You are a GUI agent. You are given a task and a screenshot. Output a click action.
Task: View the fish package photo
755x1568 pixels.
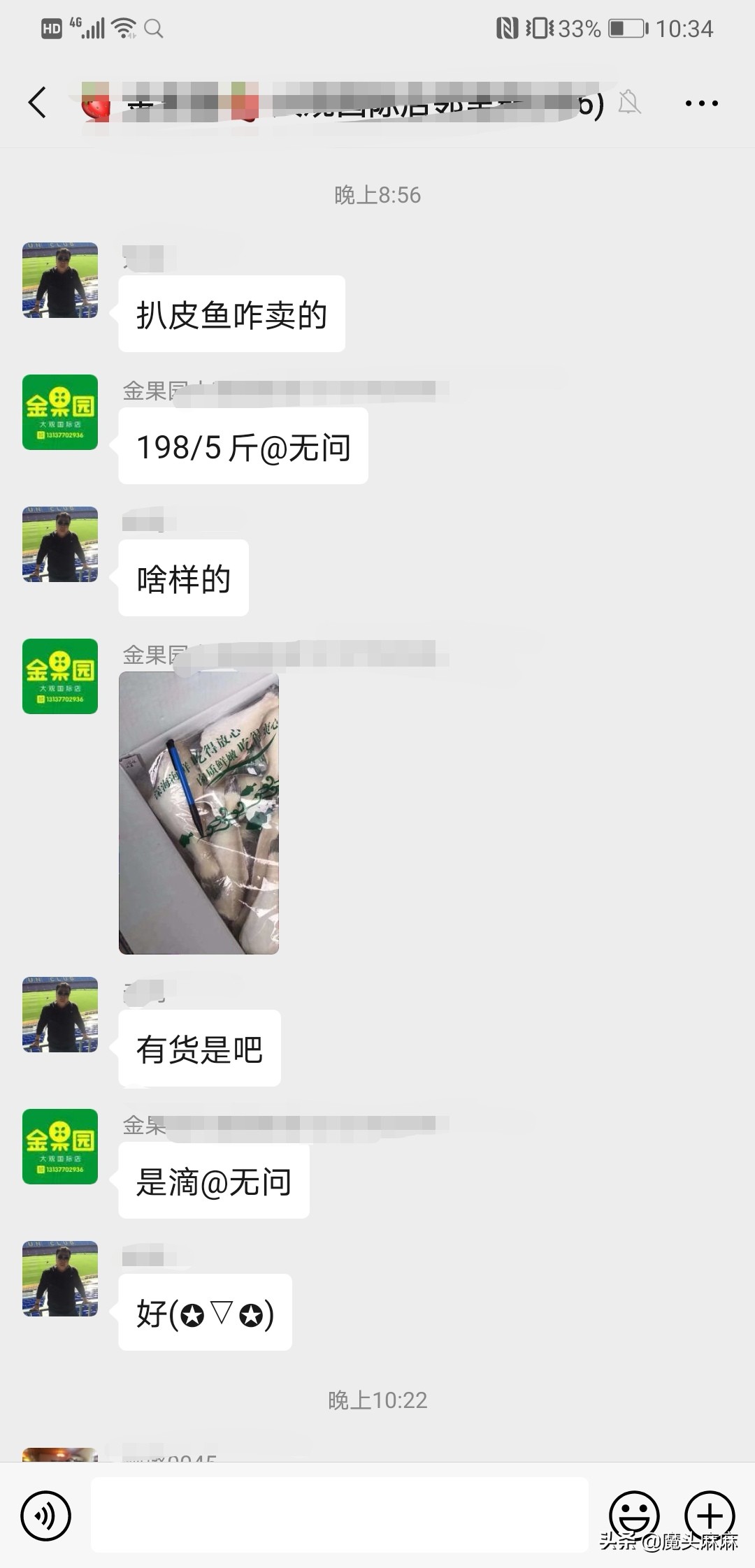pyautogui.click(x=199, y=813)
